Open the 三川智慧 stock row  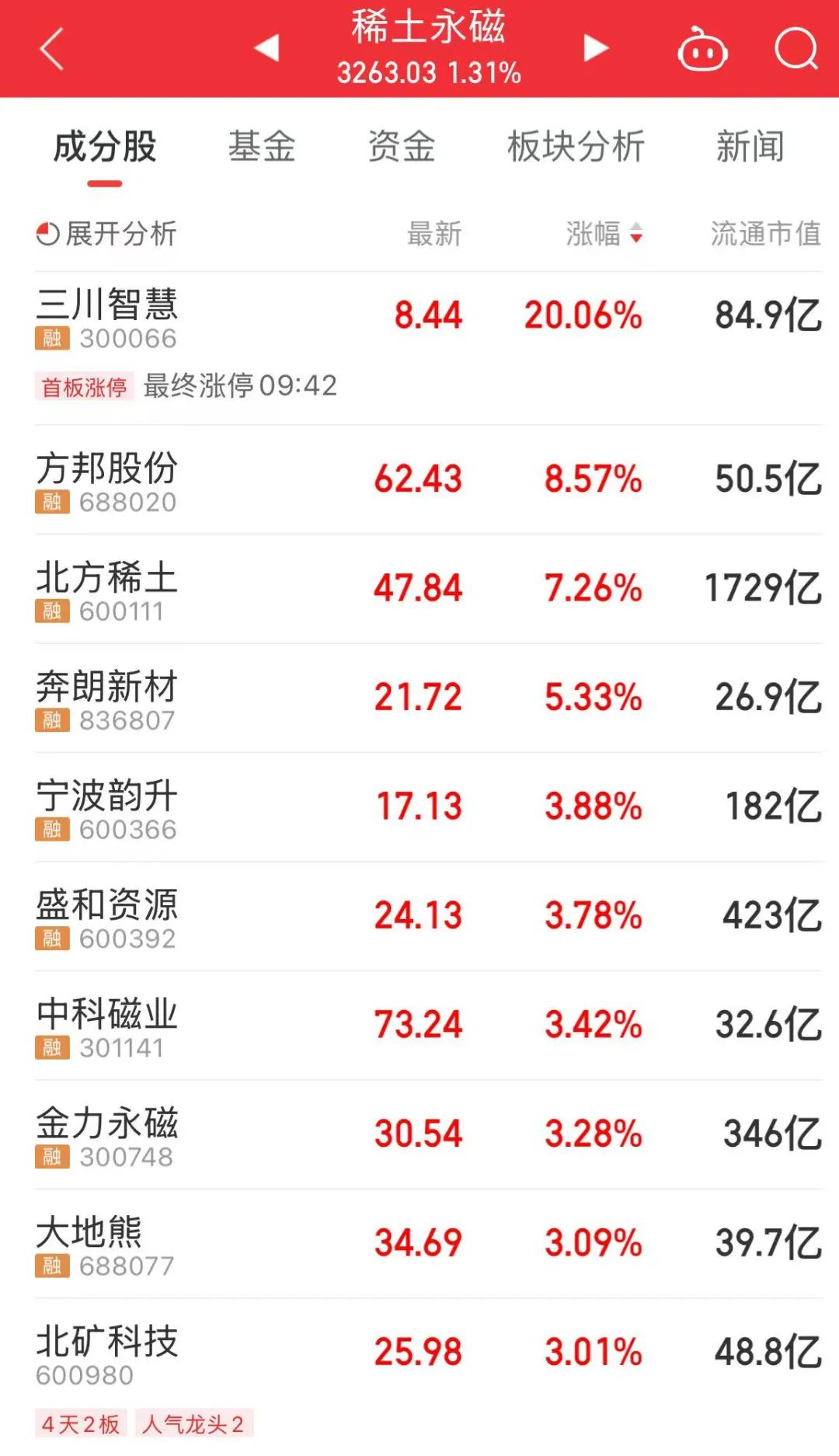point(107,304)
